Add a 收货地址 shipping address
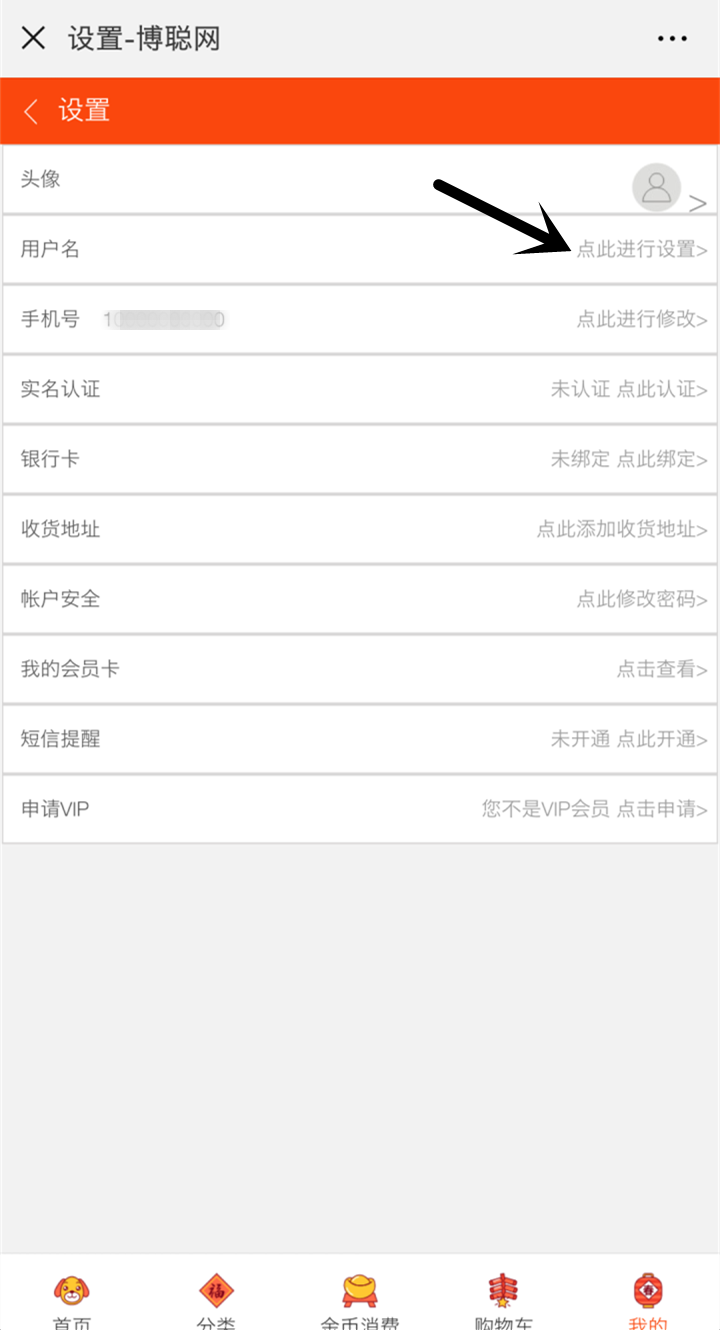Screen dimensions: 720x1330 pyautogui.click(x=360, y=529)
